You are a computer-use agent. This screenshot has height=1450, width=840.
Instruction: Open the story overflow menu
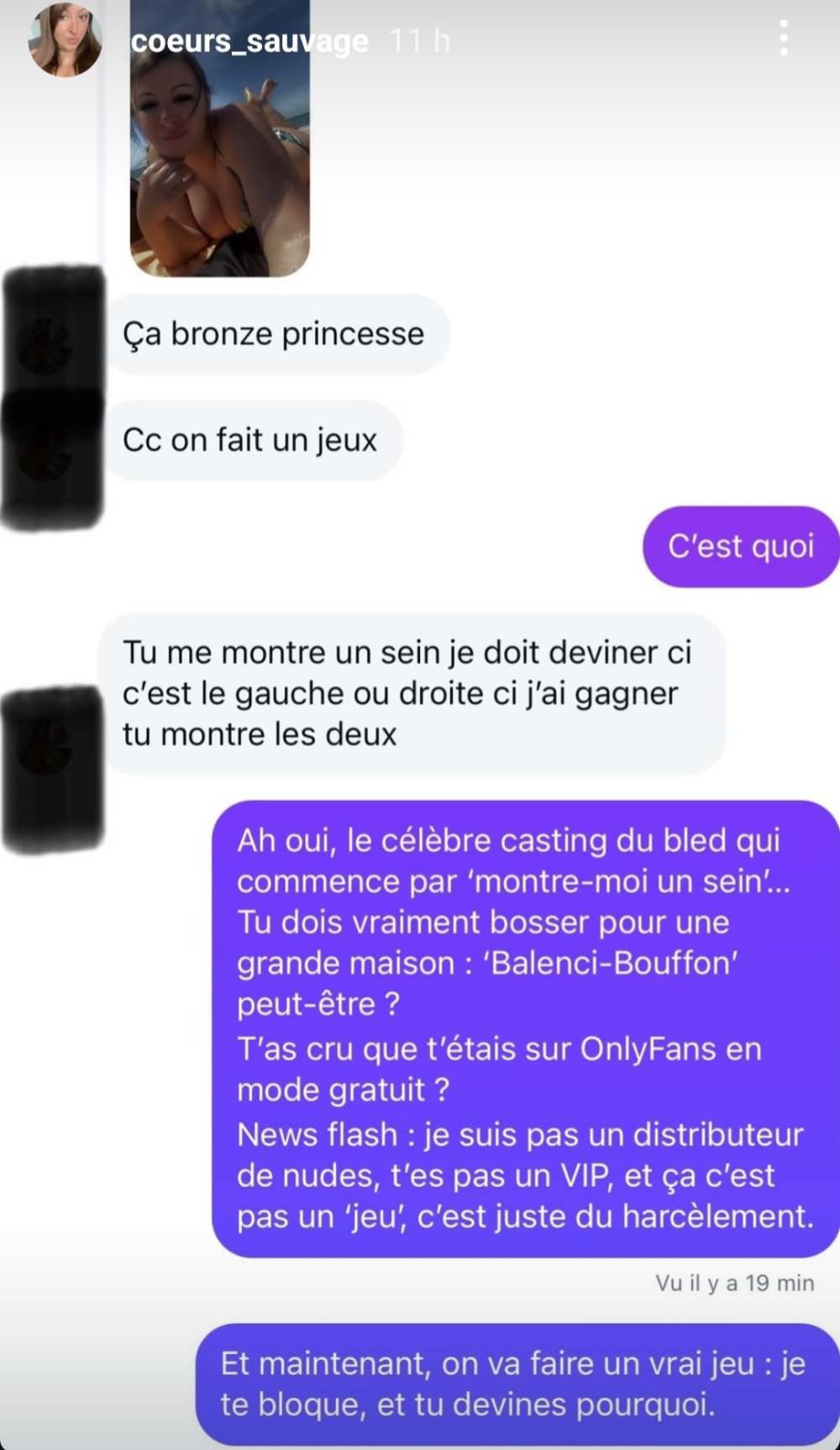coord(783,39)
